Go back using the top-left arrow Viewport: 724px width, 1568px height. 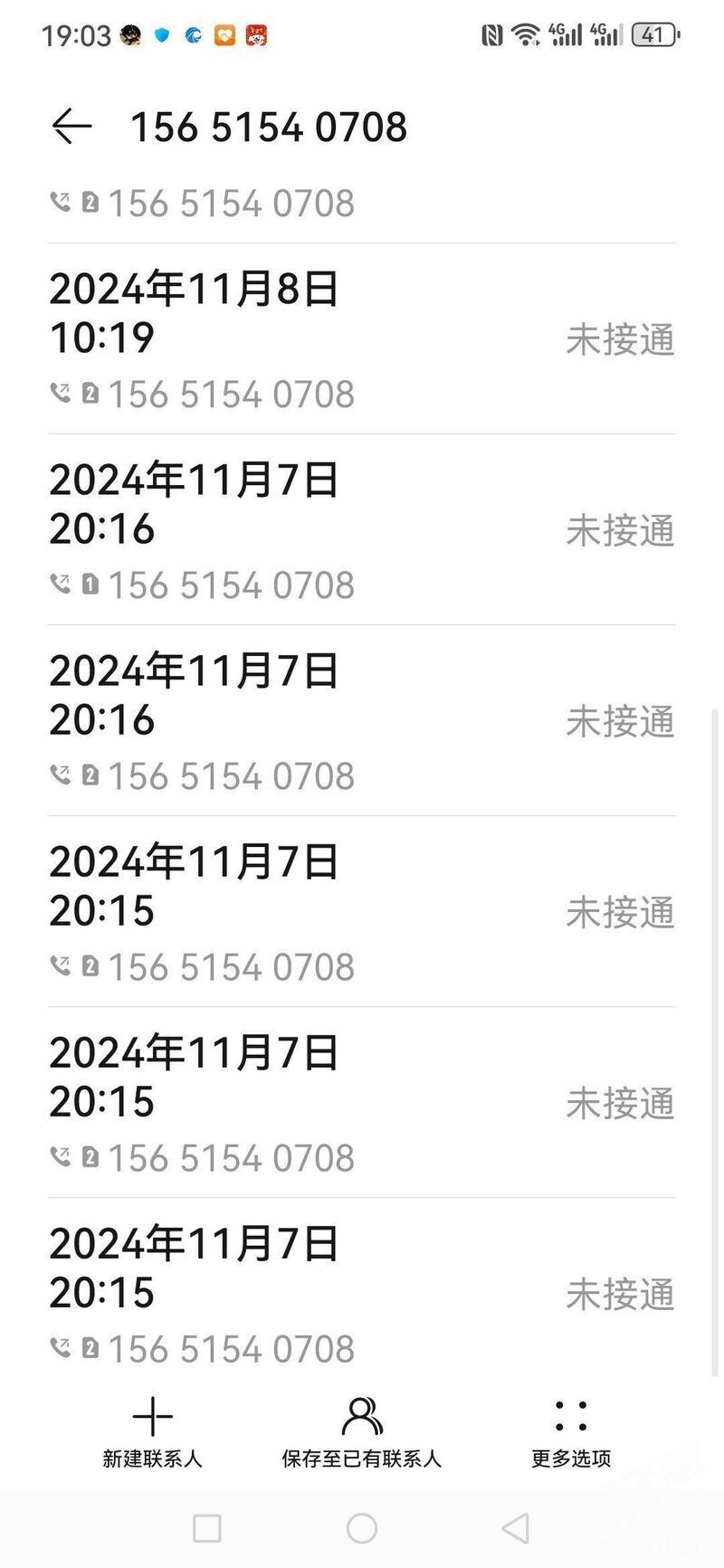click(71, 127)
